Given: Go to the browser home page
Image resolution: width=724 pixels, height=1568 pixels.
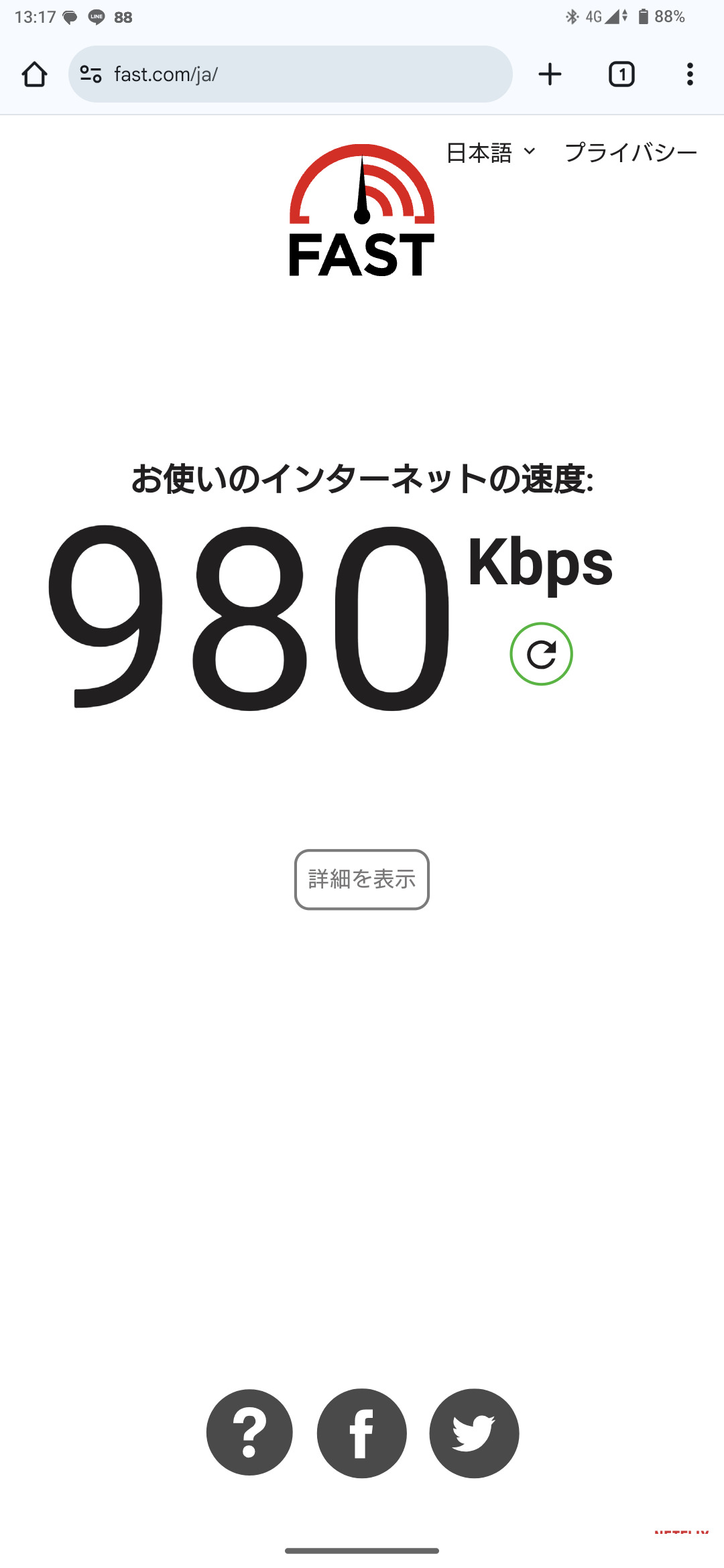Looking at the screenshot, I should [x=34, y=74].
